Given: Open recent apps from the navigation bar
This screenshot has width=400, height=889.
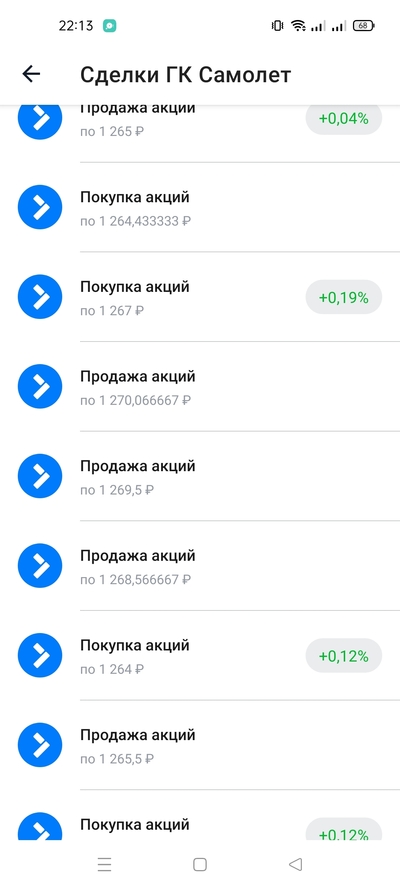Looking at the screenshot, I should (x=104, y=864).
